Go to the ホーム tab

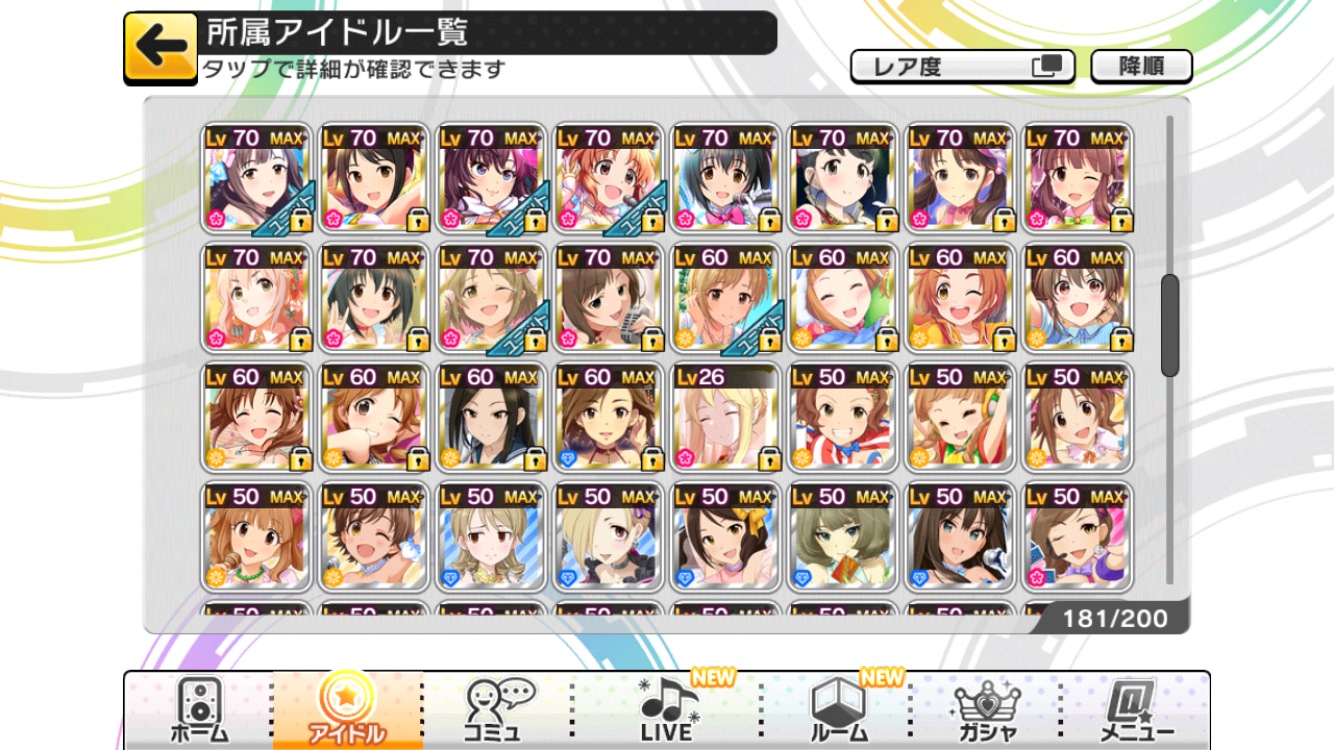pos(198,712)
